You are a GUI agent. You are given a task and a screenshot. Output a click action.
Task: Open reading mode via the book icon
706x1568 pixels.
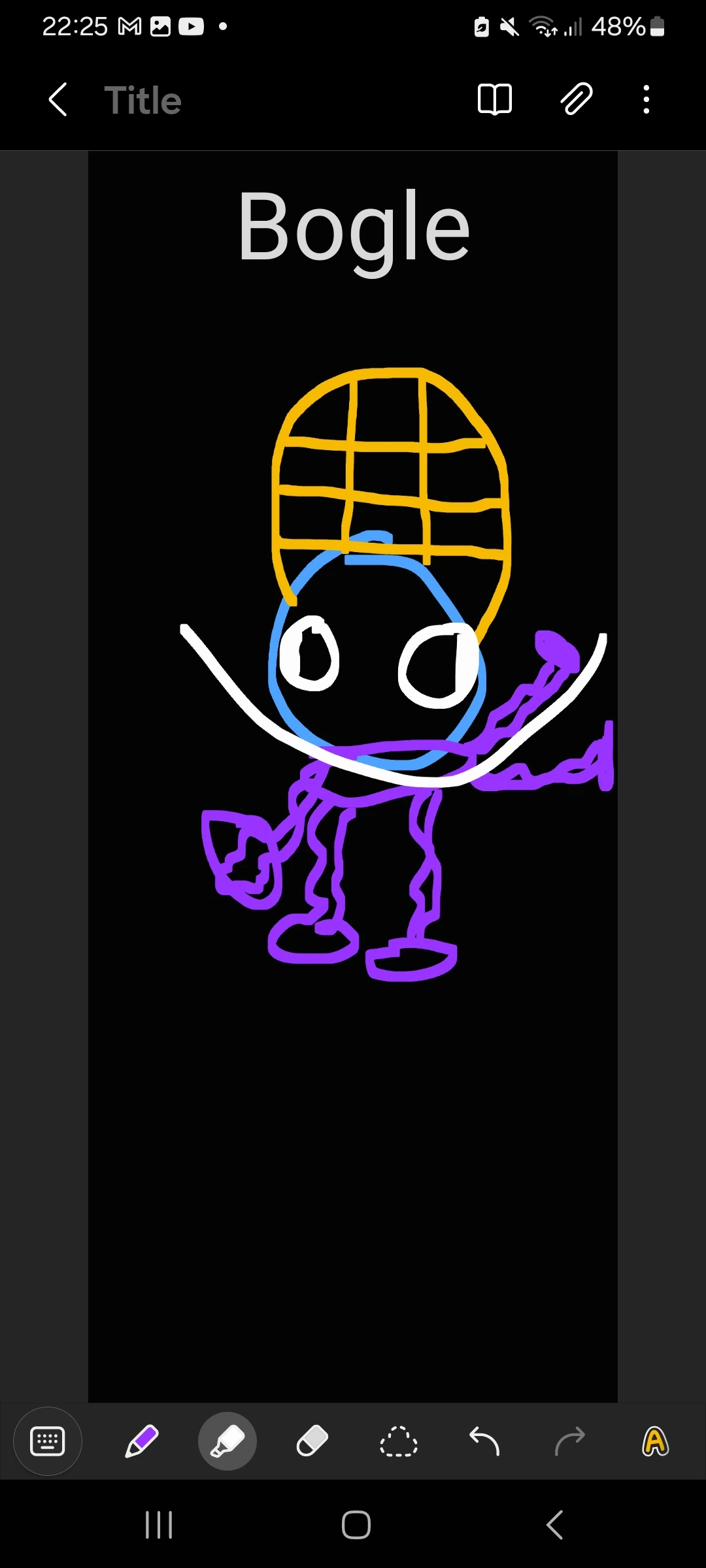tap(495, 99)
